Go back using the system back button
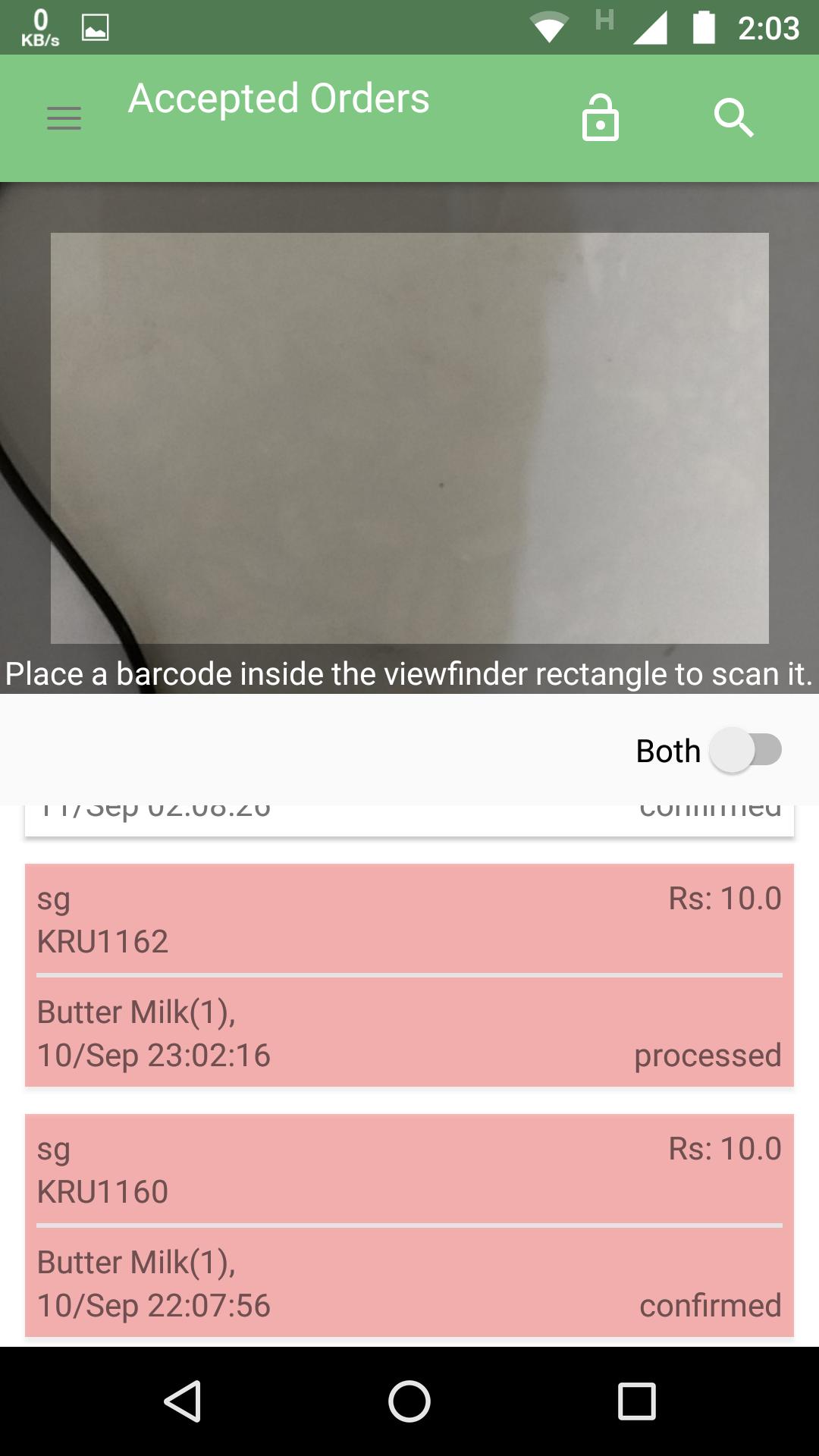This screenshot has height=1456, width=819. tap(183, 1401)
